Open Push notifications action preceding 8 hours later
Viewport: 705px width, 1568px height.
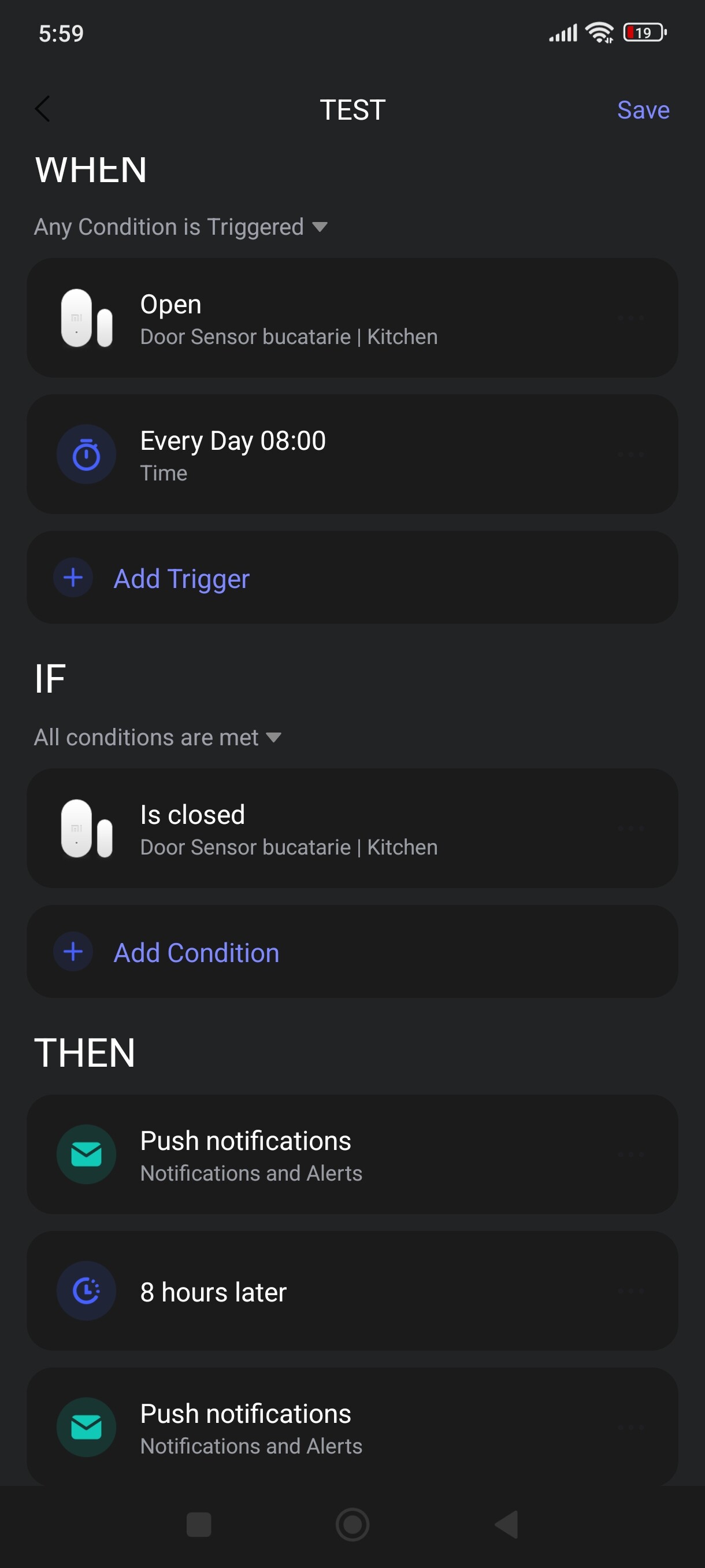pyautogui.click(x=351, y=1155)
